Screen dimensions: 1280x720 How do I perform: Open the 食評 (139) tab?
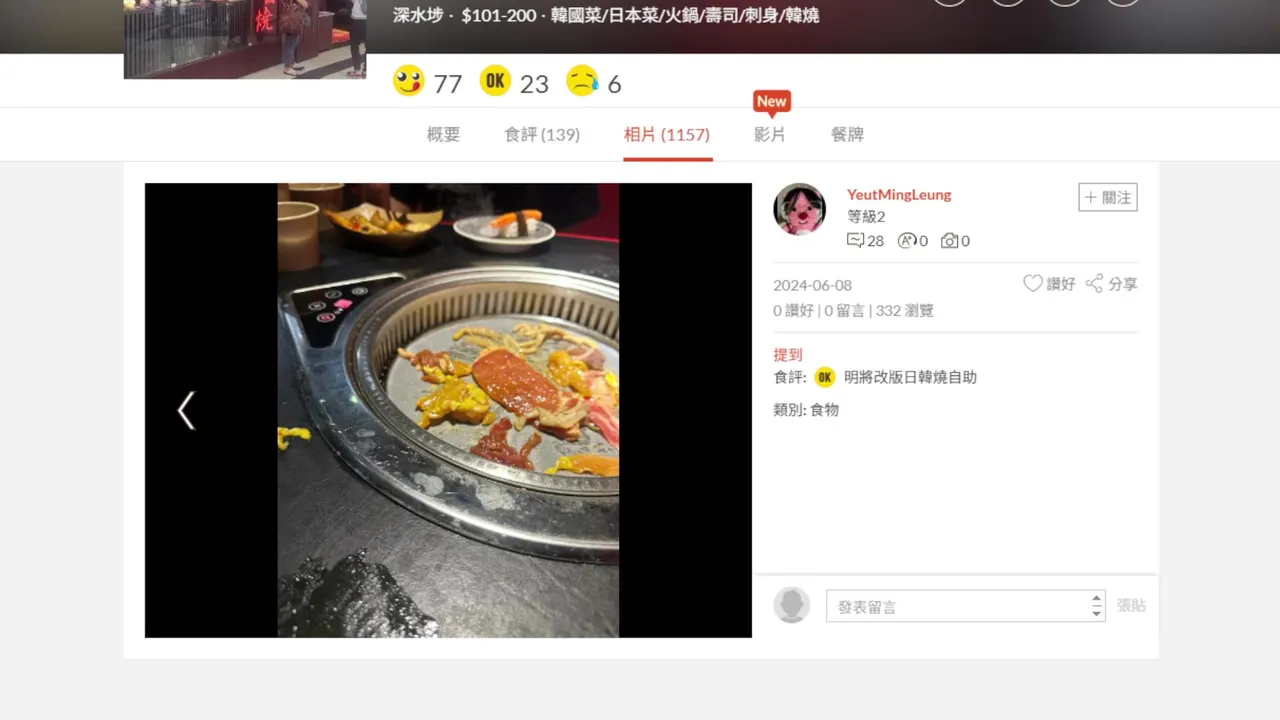pyautogui.click(x=542, y=134)
